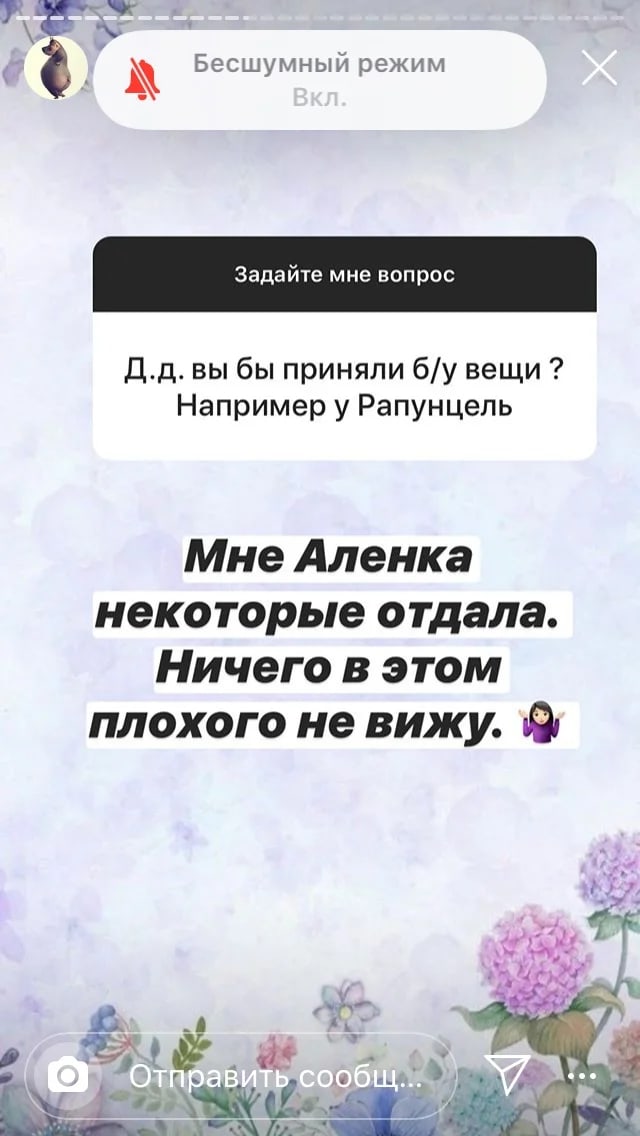Open the three-dot more options menu
The height and width of the screenshot is (1136, 640).
click(582, 1076)
